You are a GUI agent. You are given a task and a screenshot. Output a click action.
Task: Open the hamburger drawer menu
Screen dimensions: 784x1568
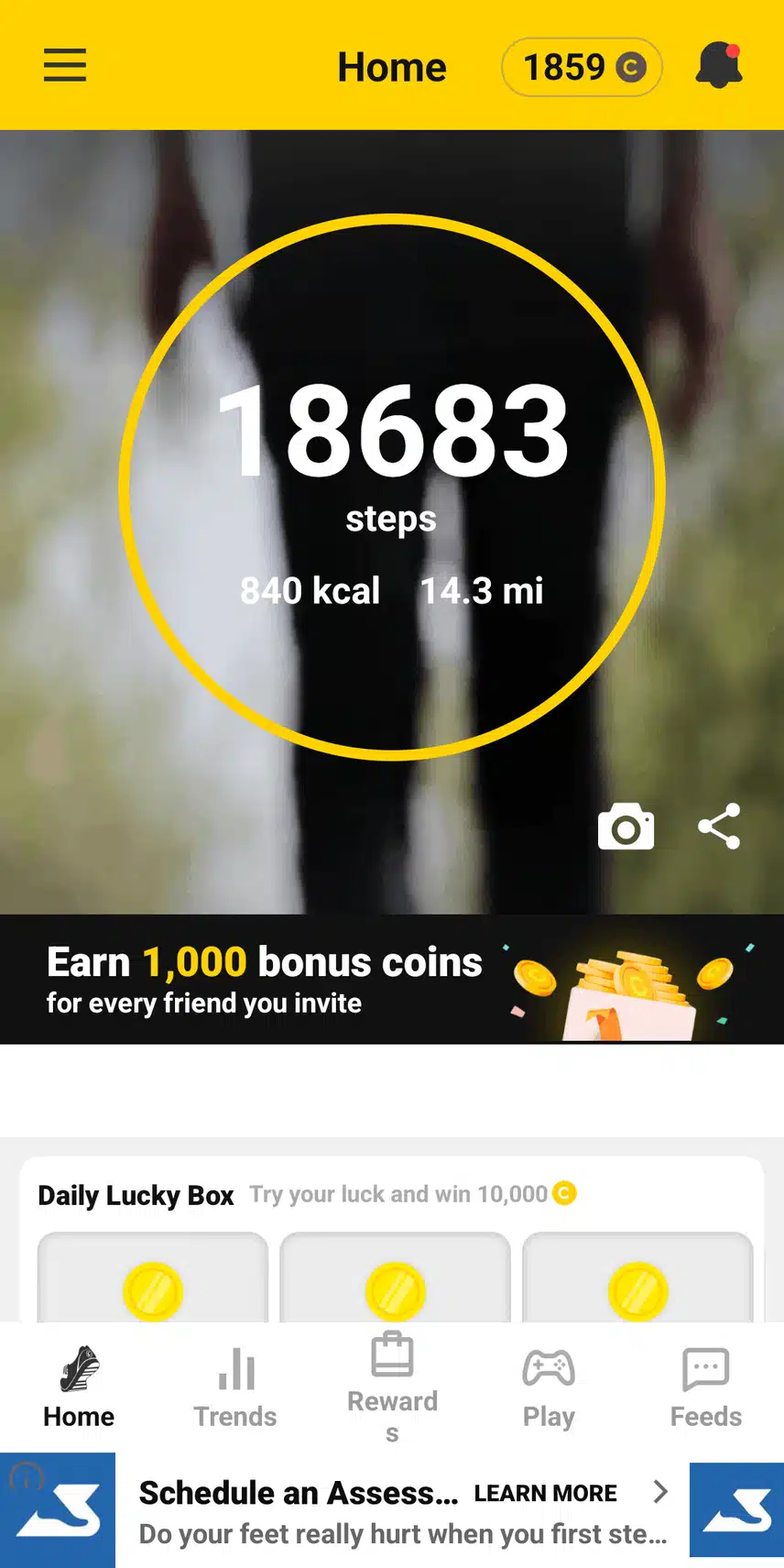pyautogui.click(x=65, y=66)
